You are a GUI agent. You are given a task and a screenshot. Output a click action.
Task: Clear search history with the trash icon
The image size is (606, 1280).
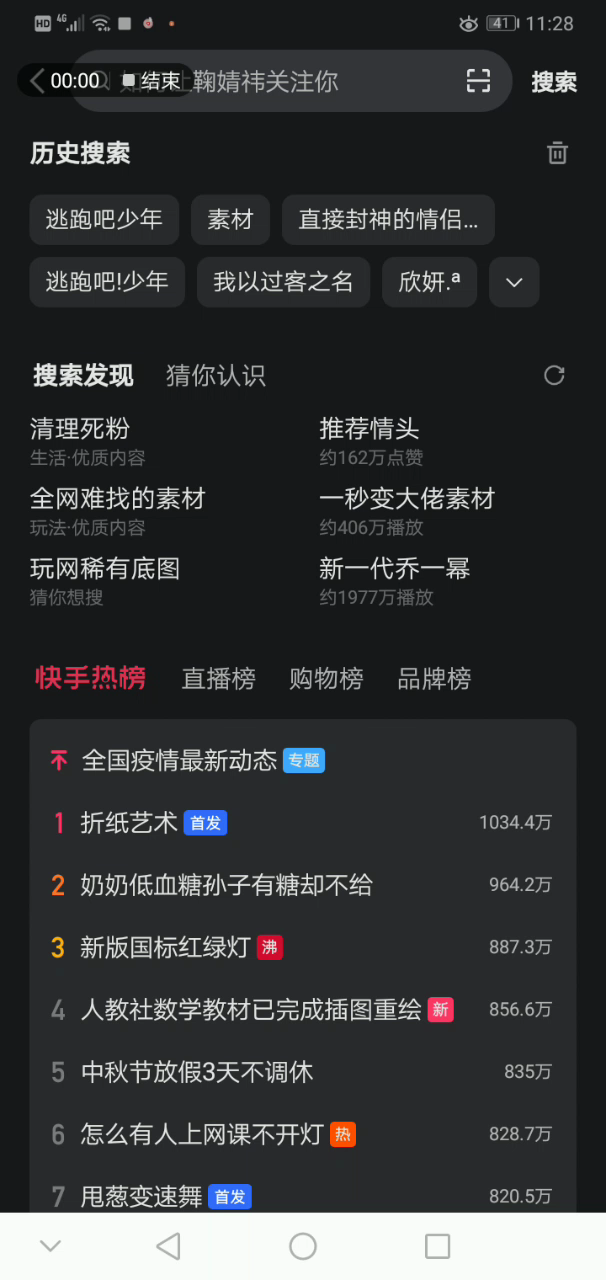pos(557,153)
